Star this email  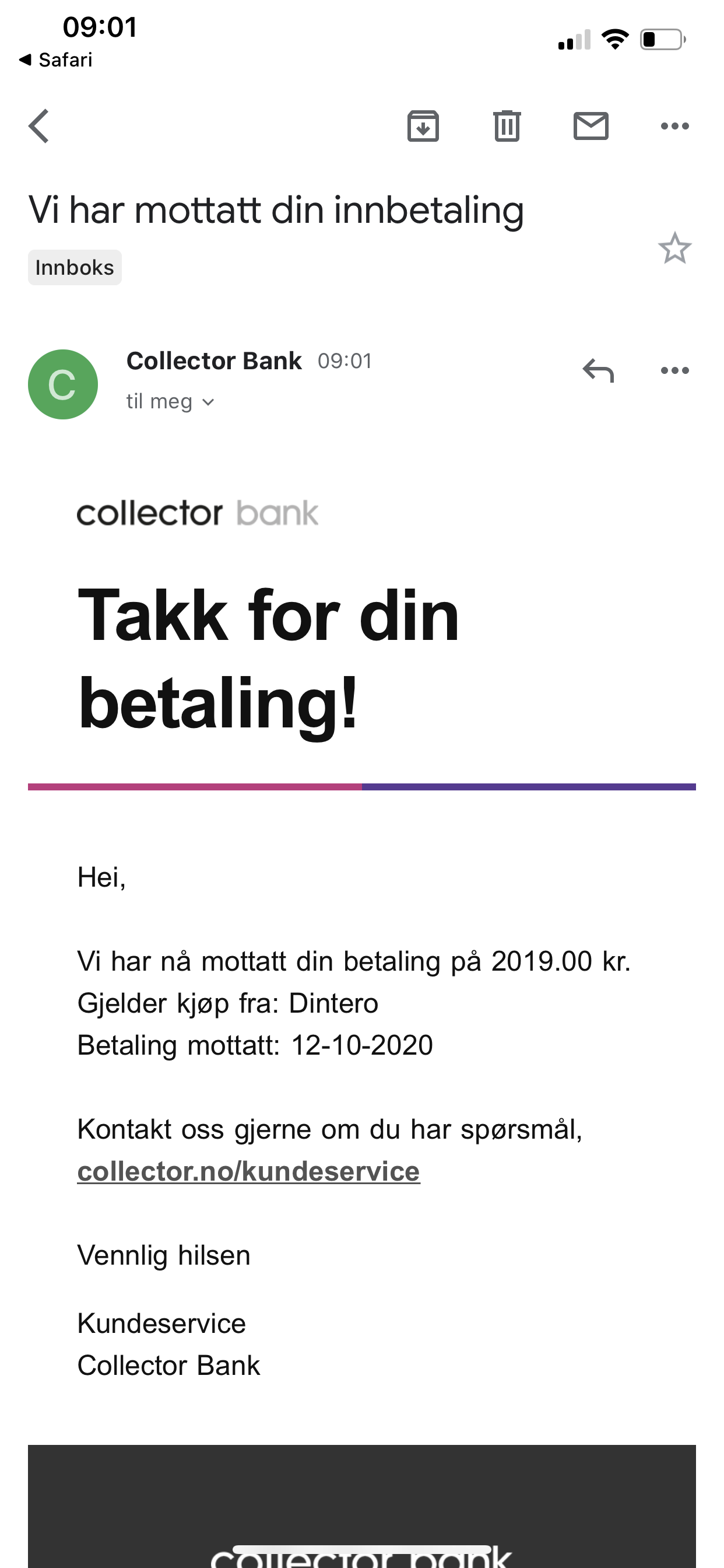click(x=674, y=248)
